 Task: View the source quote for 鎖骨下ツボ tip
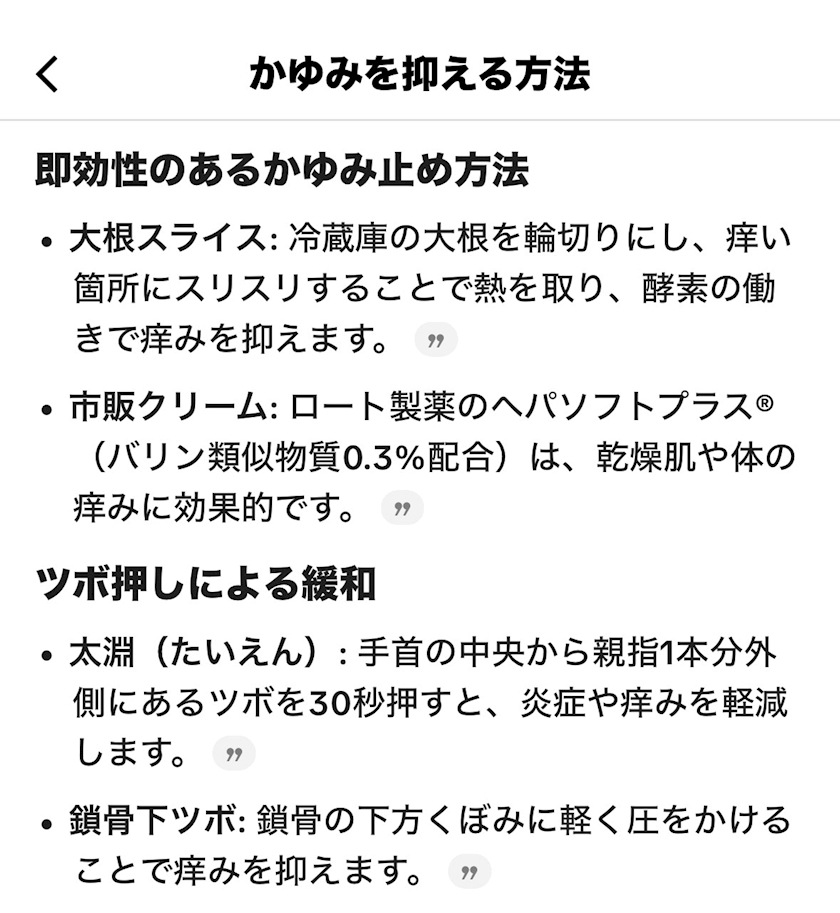470,872
